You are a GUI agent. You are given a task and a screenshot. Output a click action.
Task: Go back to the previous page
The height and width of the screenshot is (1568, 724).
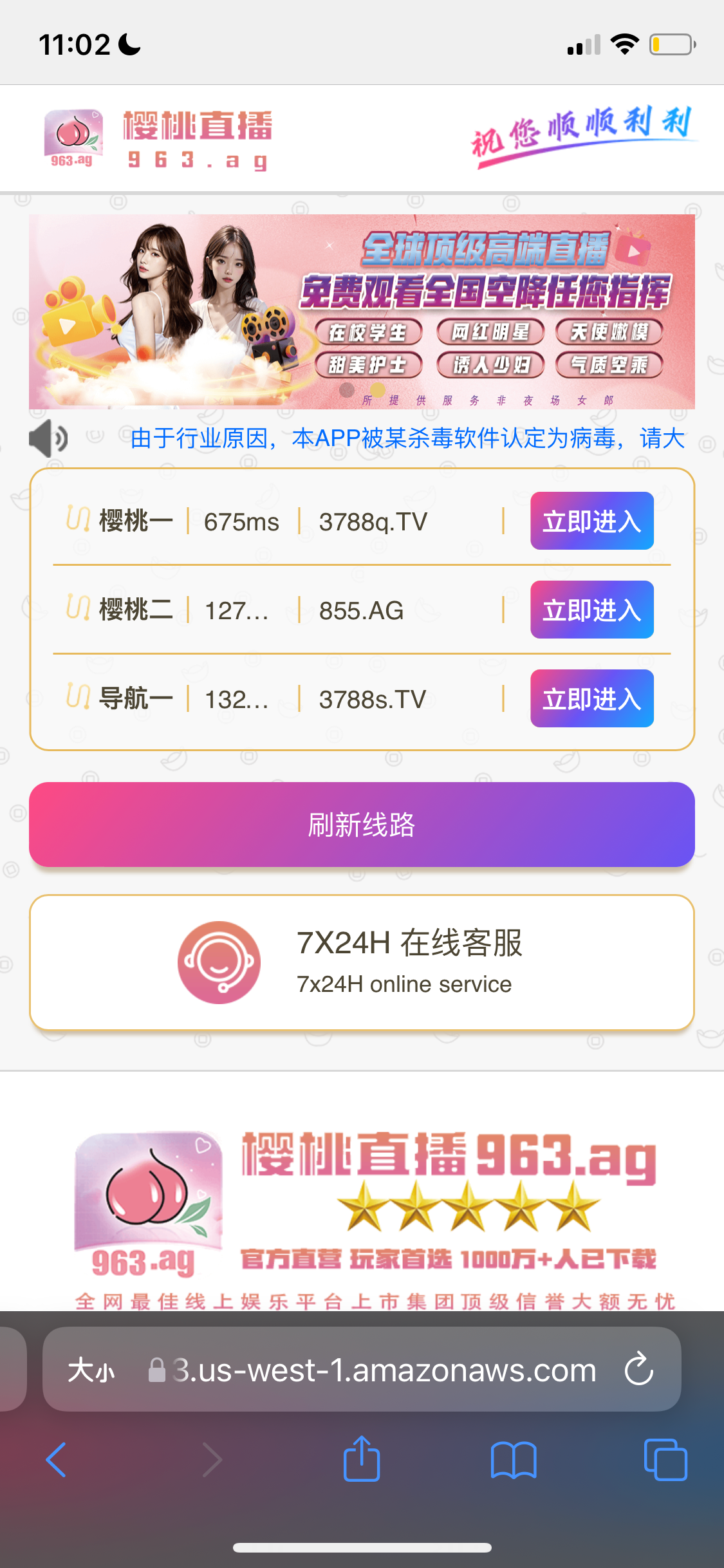click(56, 1460)
